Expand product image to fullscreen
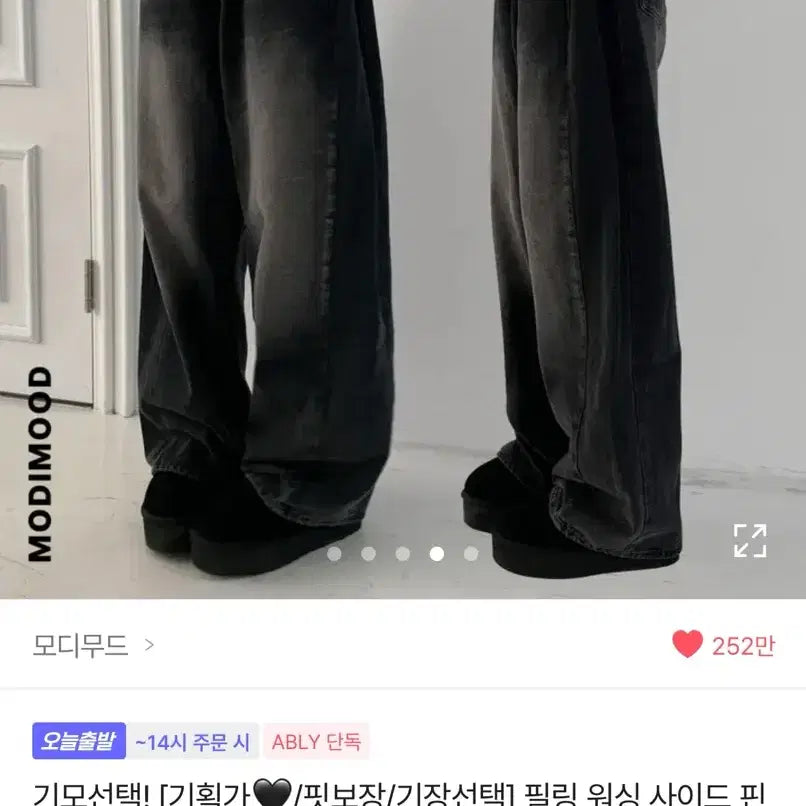Screen dimensions: 806x806 coord(749,540)
